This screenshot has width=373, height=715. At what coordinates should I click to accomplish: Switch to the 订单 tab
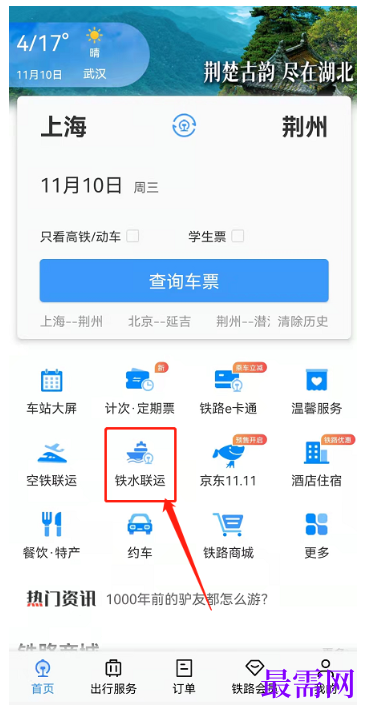click(184, 676)
